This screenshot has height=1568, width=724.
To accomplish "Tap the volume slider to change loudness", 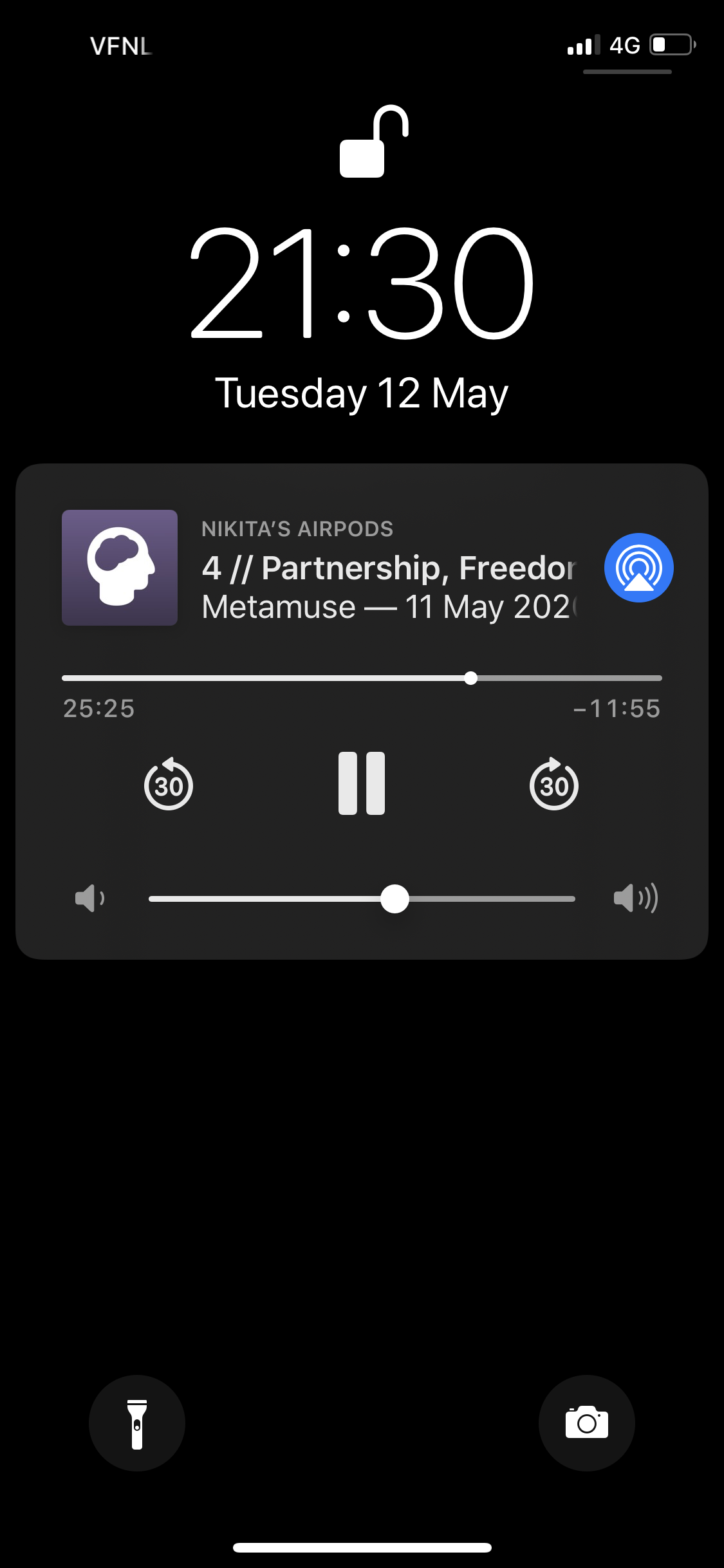I will 362,899.
